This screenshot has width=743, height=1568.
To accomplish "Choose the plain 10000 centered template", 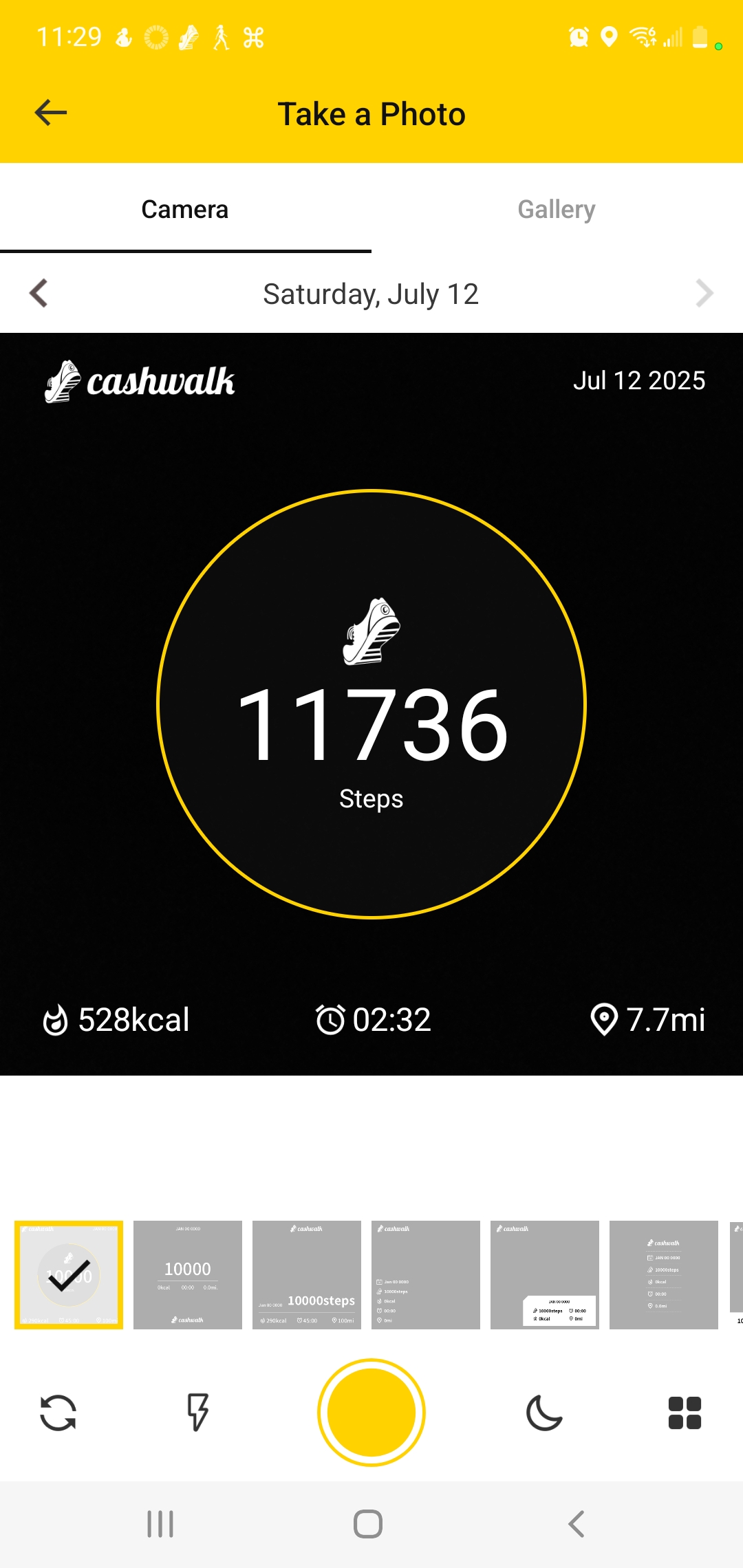I will (188, 1275).
